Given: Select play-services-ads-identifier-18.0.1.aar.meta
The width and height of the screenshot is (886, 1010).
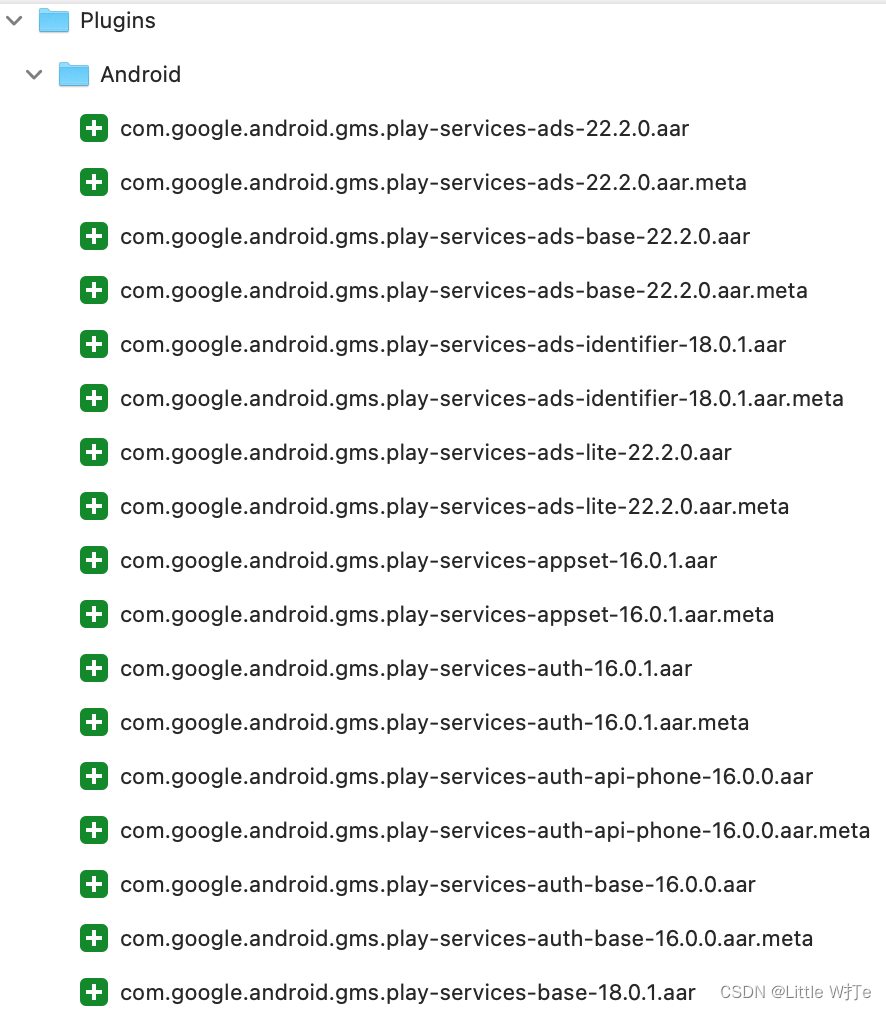Looking at the screenshot, I should point(481,399).
